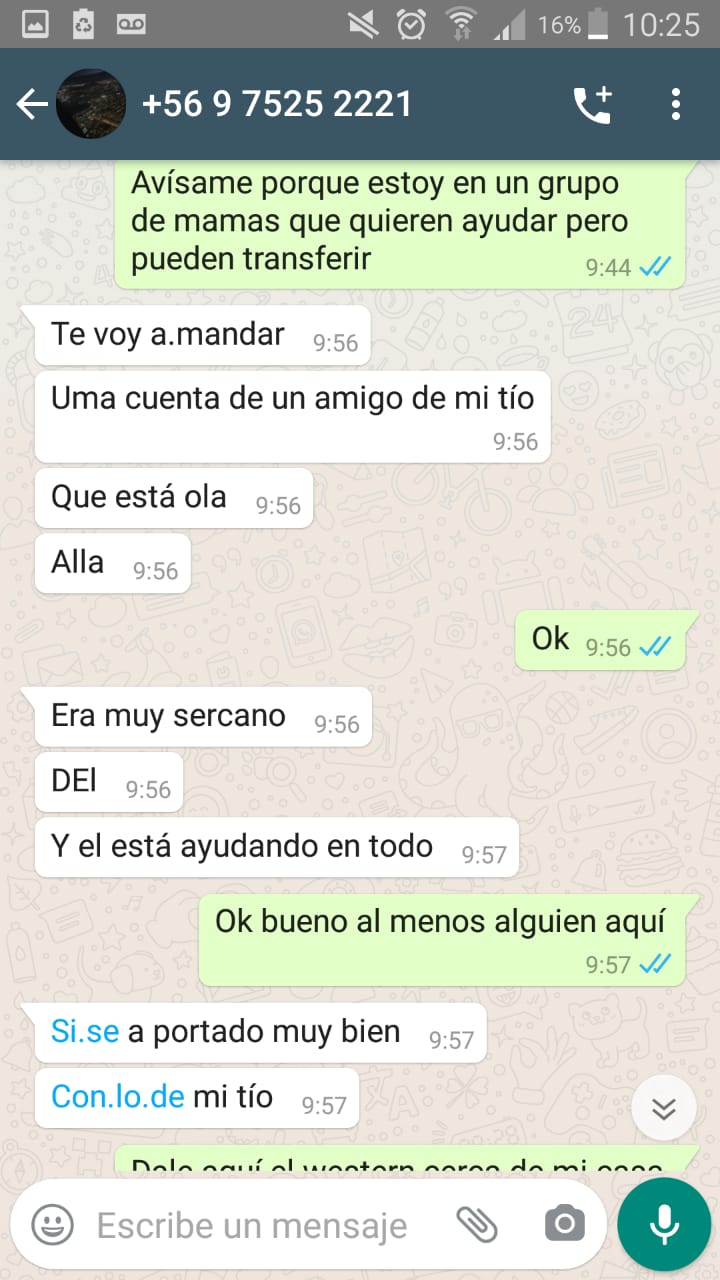
Task: Tap the microphone voice message button
Action: click(664, 1224)
